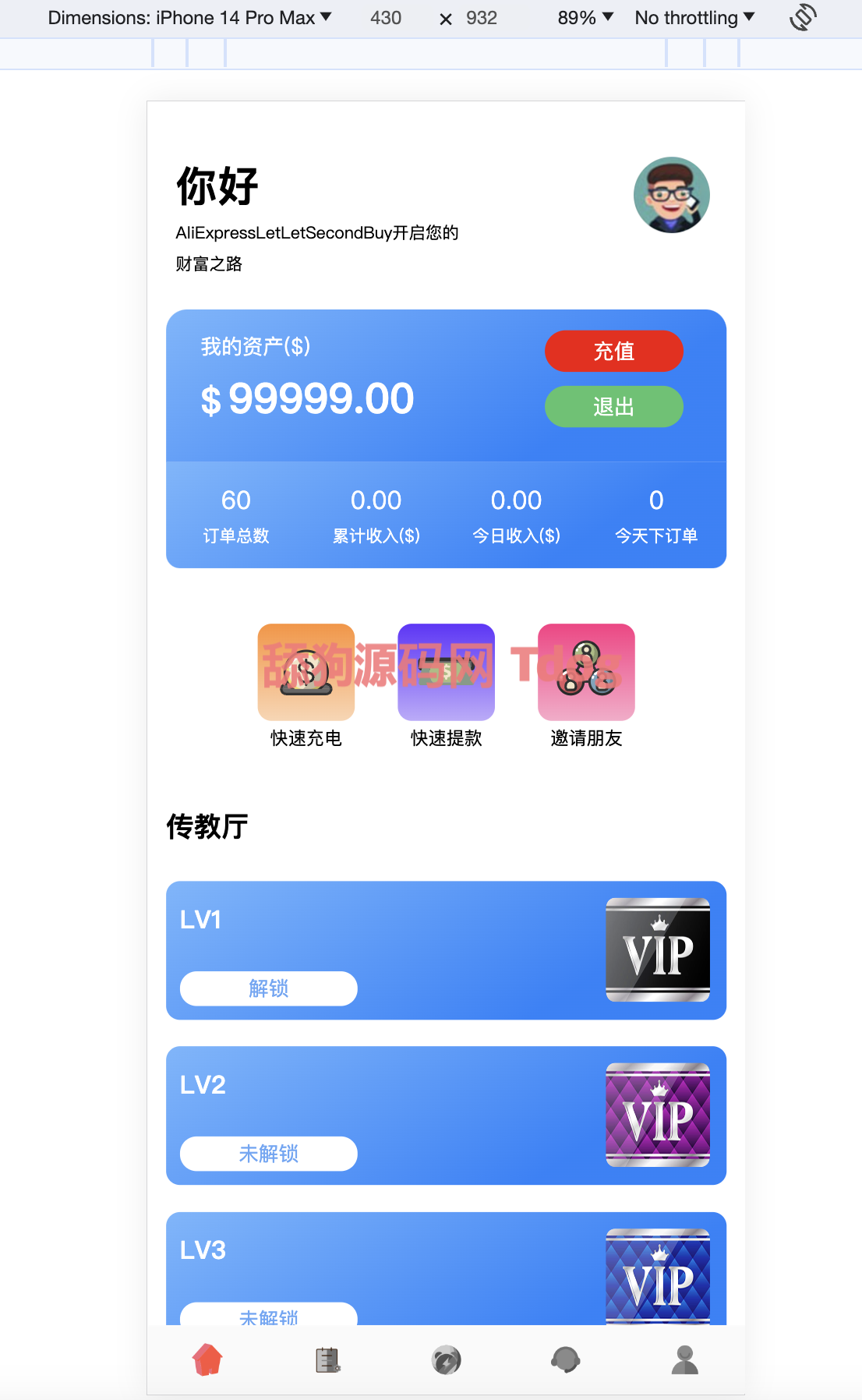
Task: Switch to the profile person tab
Action: tap(684, 1360)
